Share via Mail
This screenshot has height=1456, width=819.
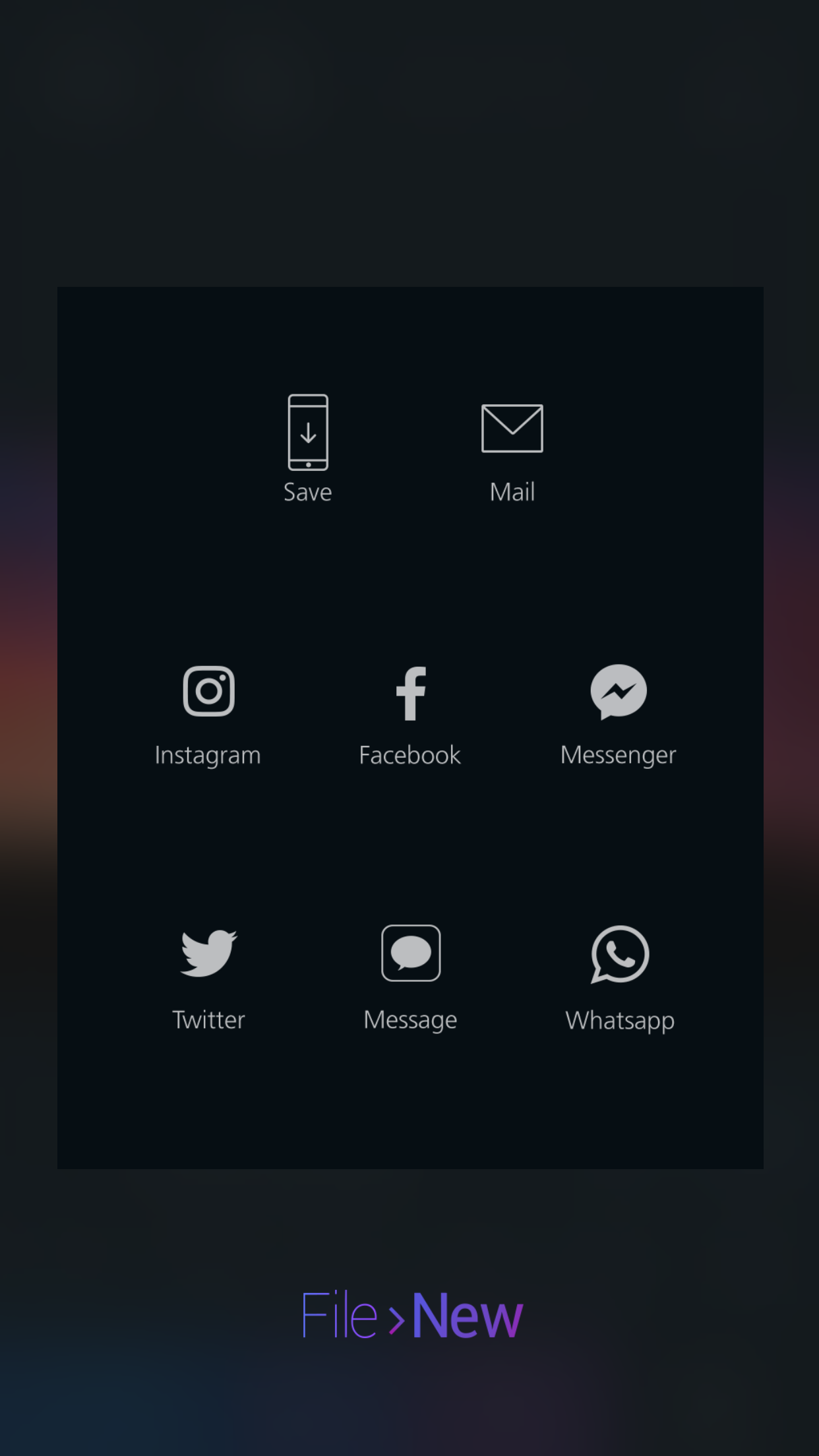(x=512, y=452)
